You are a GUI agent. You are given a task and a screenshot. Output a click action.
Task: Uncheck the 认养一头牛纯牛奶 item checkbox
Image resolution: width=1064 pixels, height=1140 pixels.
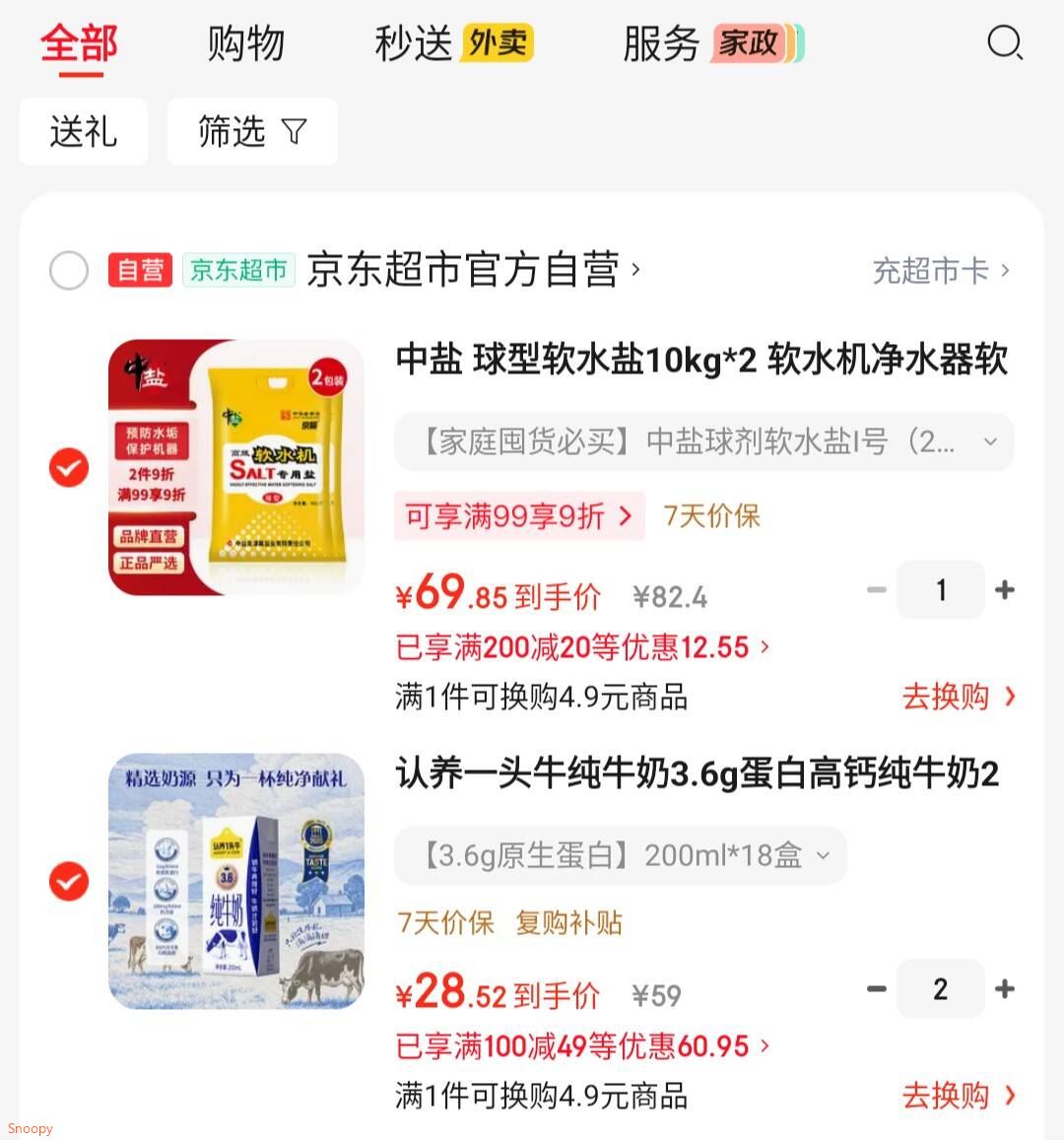(68, 881)
